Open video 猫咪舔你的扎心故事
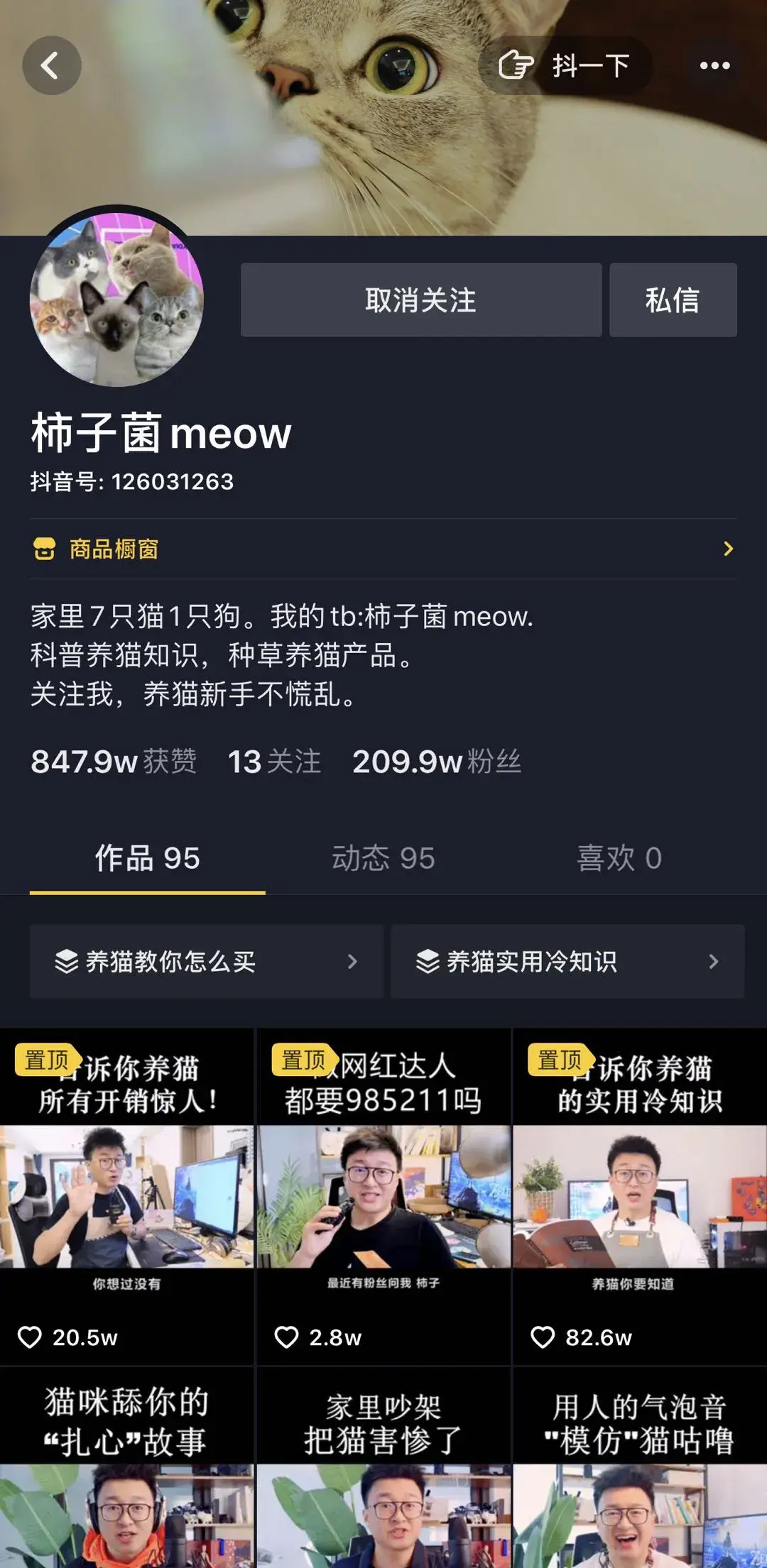This screenshot has width=767, height=1568. 126,1469
